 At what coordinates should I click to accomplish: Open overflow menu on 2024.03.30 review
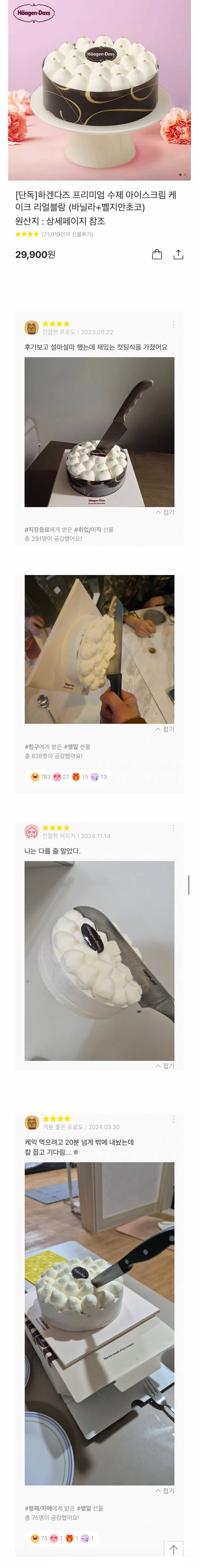pos(173,1119)
